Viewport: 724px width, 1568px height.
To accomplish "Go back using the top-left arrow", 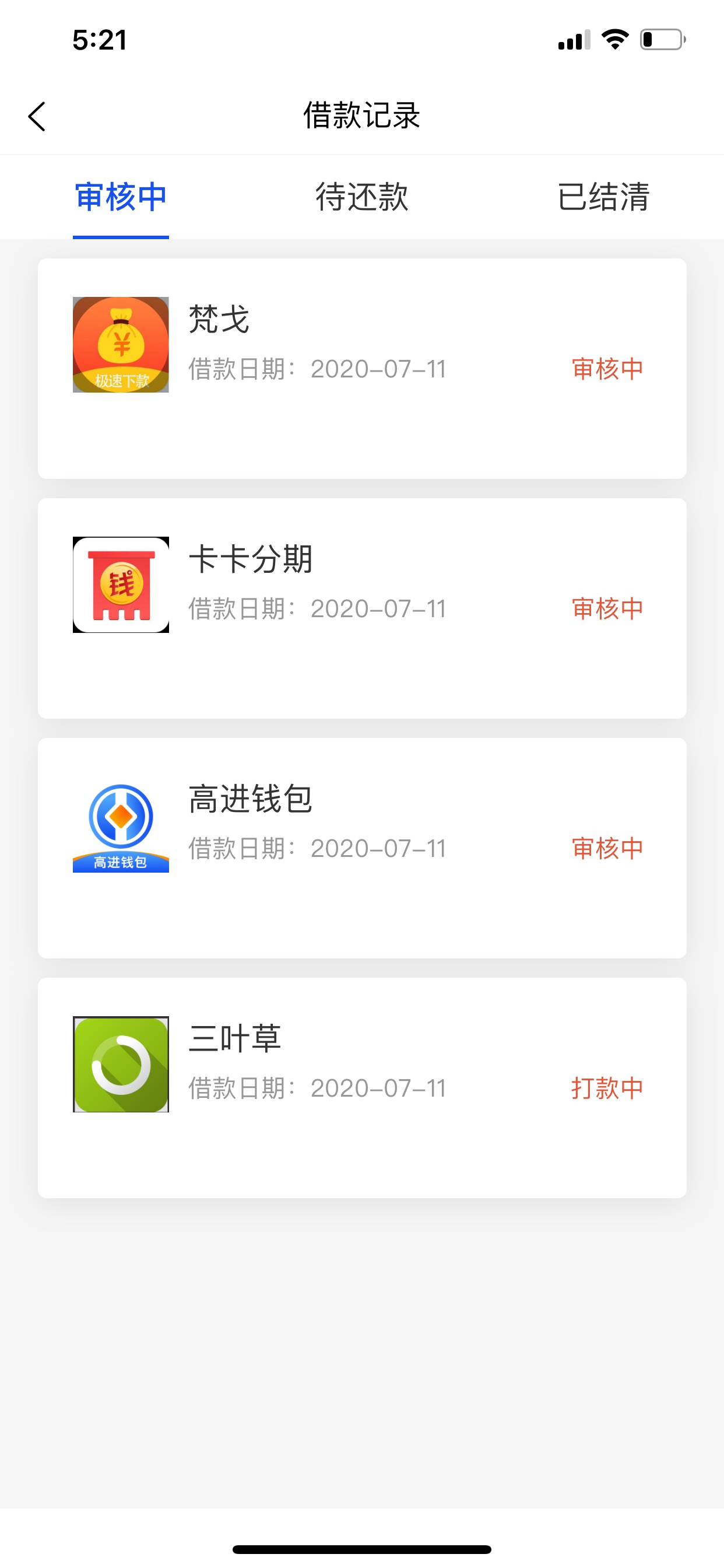I will [37, 116].
